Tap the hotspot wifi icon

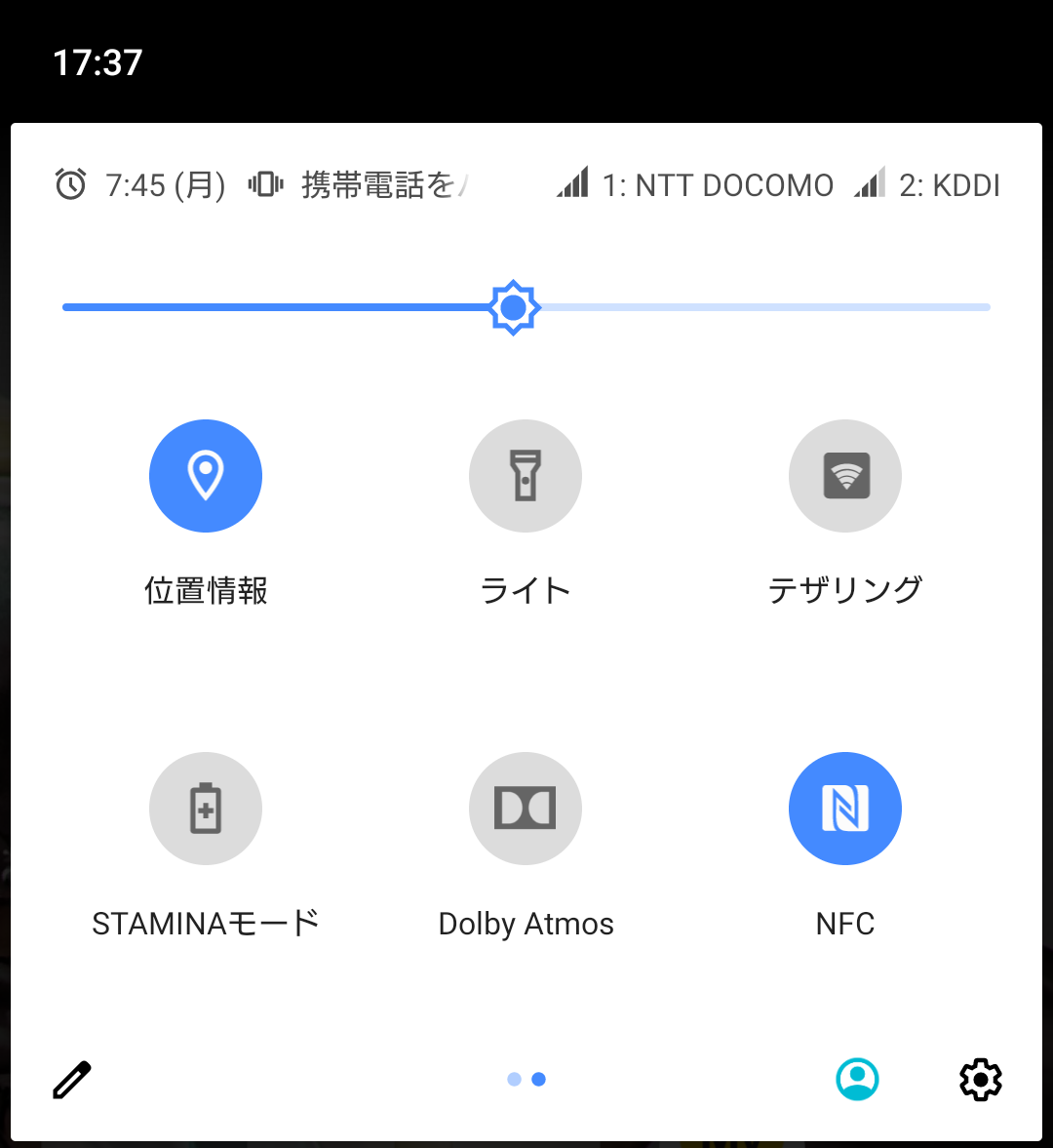coord(844,475)
